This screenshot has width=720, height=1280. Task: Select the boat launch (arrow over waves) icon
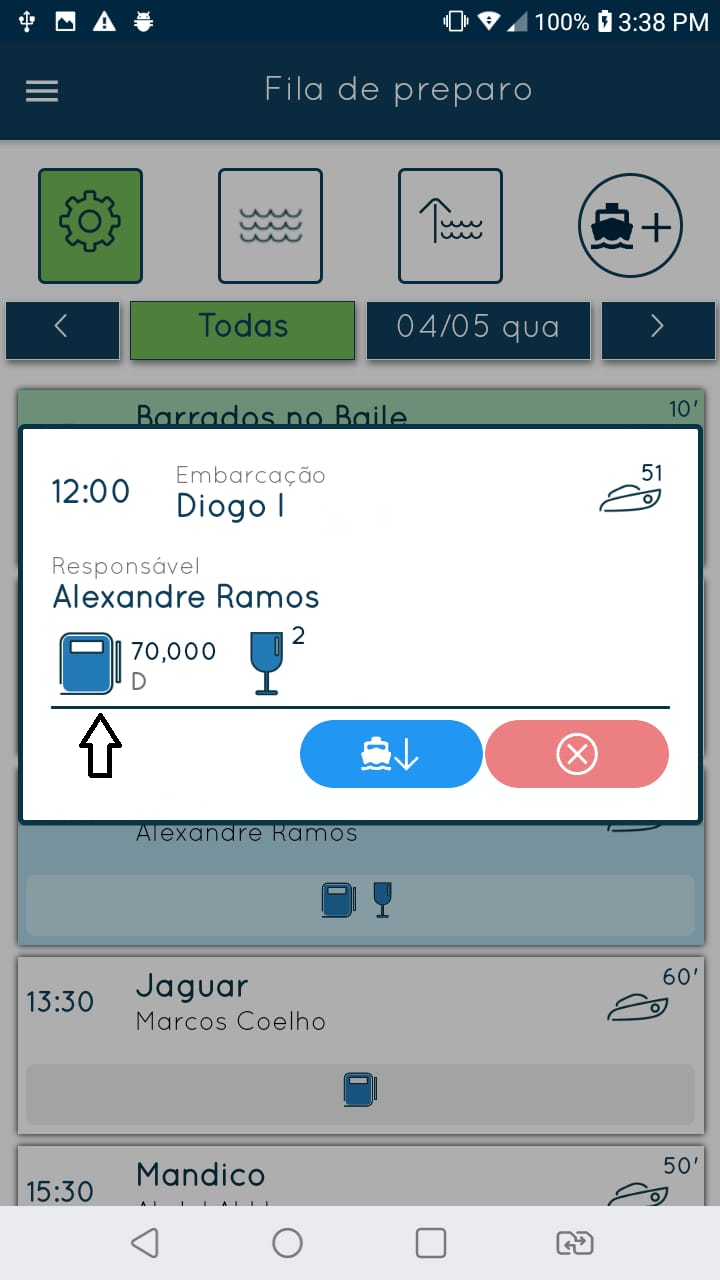450,225
